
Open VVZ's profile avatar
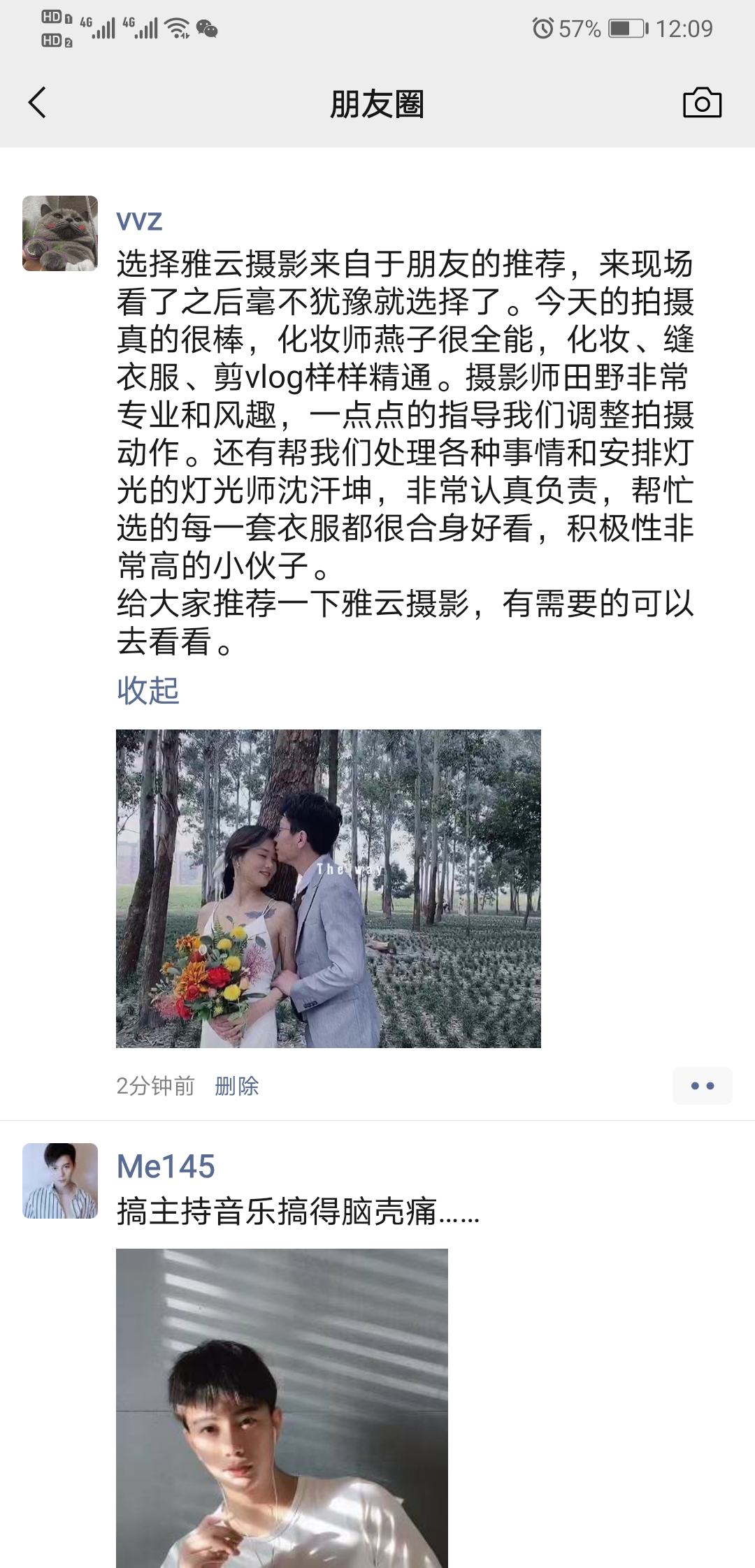point(60,233)
